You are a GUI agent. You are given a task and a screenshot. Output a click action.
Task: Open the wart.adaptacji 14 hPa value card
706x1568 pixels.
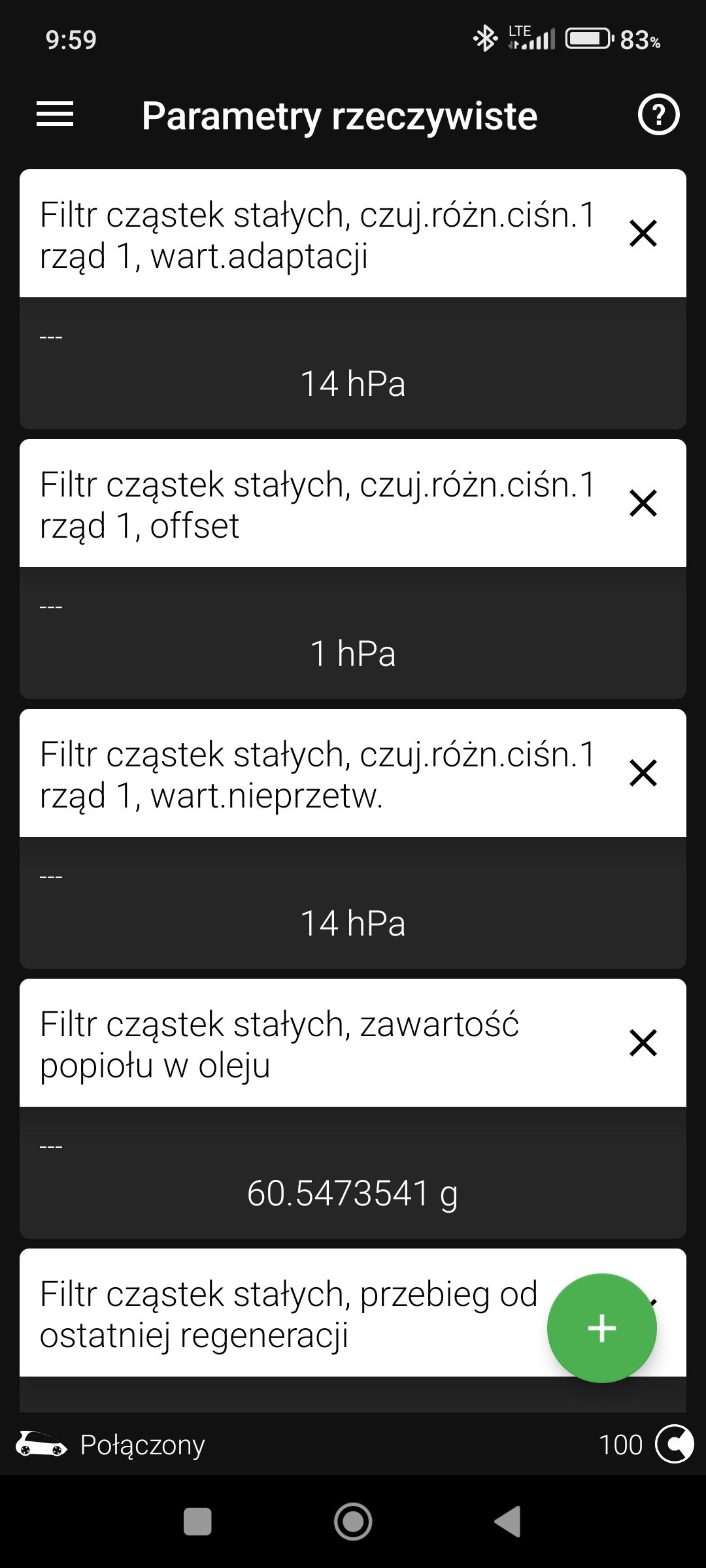[353, 363]
